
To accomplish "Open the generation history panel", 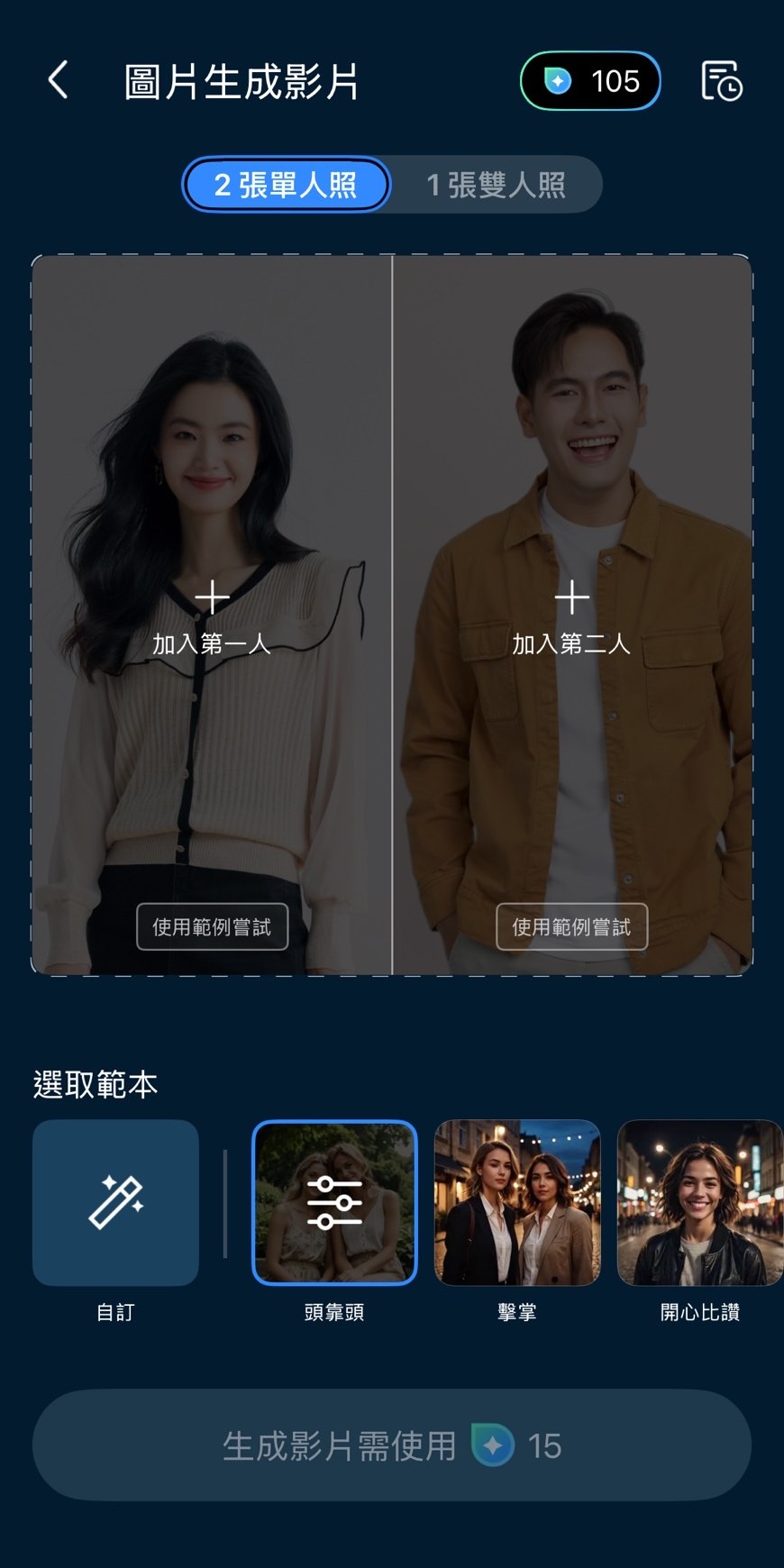I will 719,81.
